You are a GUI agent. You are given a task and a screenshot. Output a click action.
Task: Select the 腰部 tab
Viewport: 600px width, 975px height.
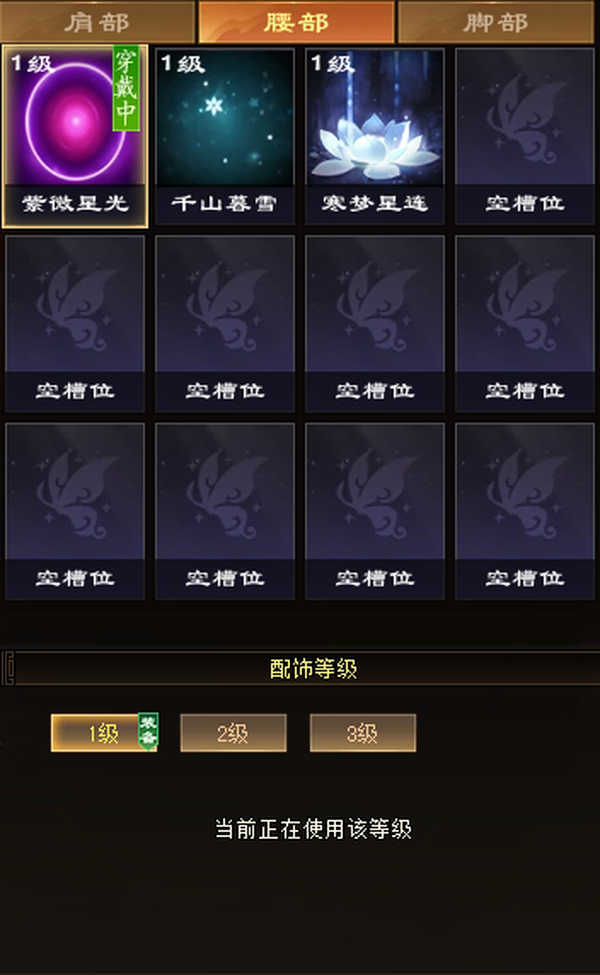click(296, 22)
